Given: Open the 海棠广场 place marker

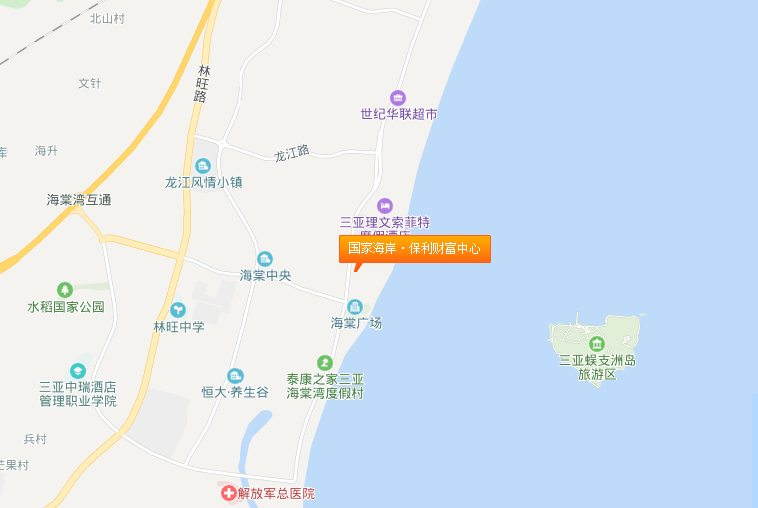Looking at the screenshot, I should tap(354, 306).
